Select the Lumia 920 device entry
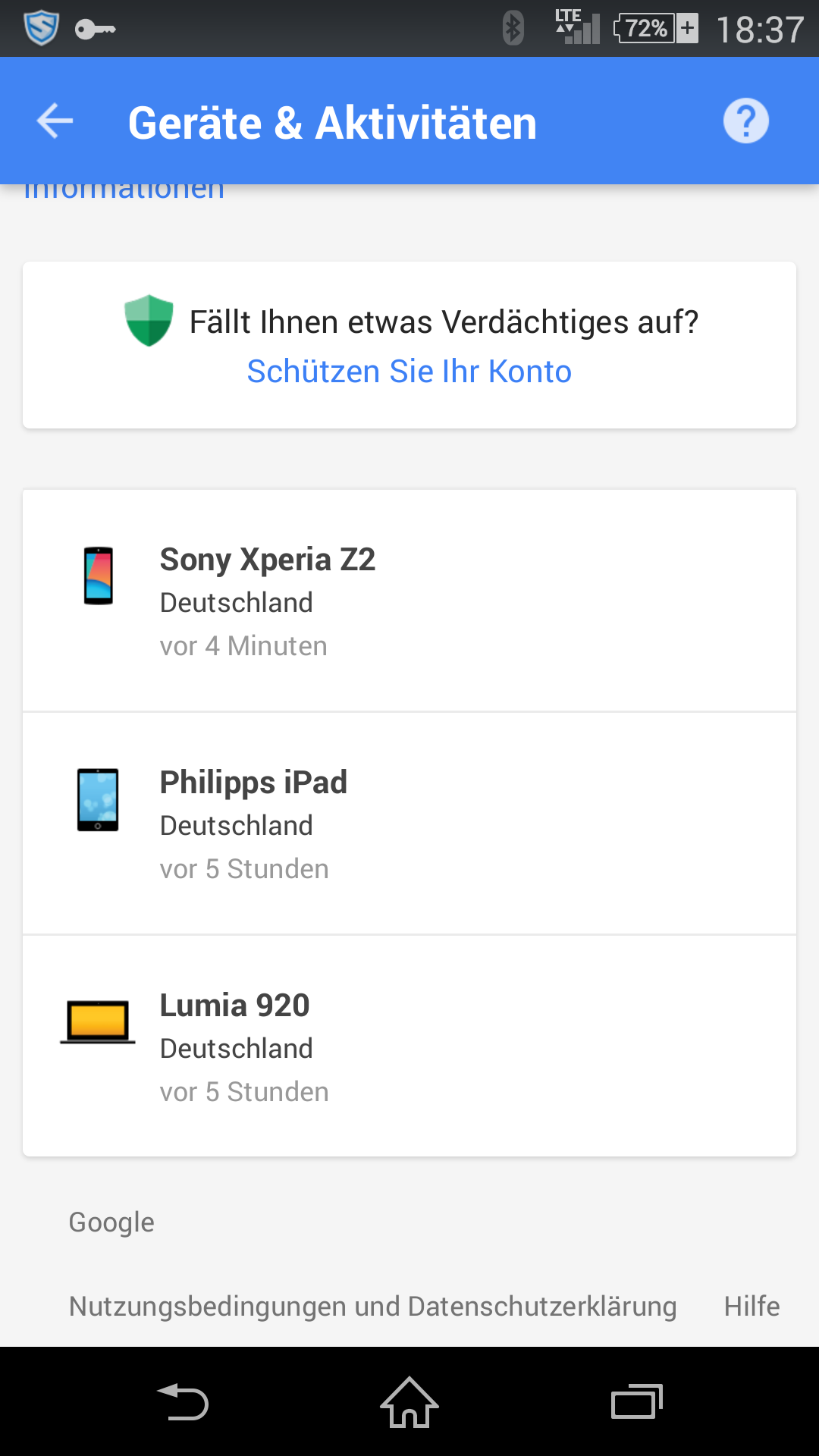 (x=409, y=1046)
